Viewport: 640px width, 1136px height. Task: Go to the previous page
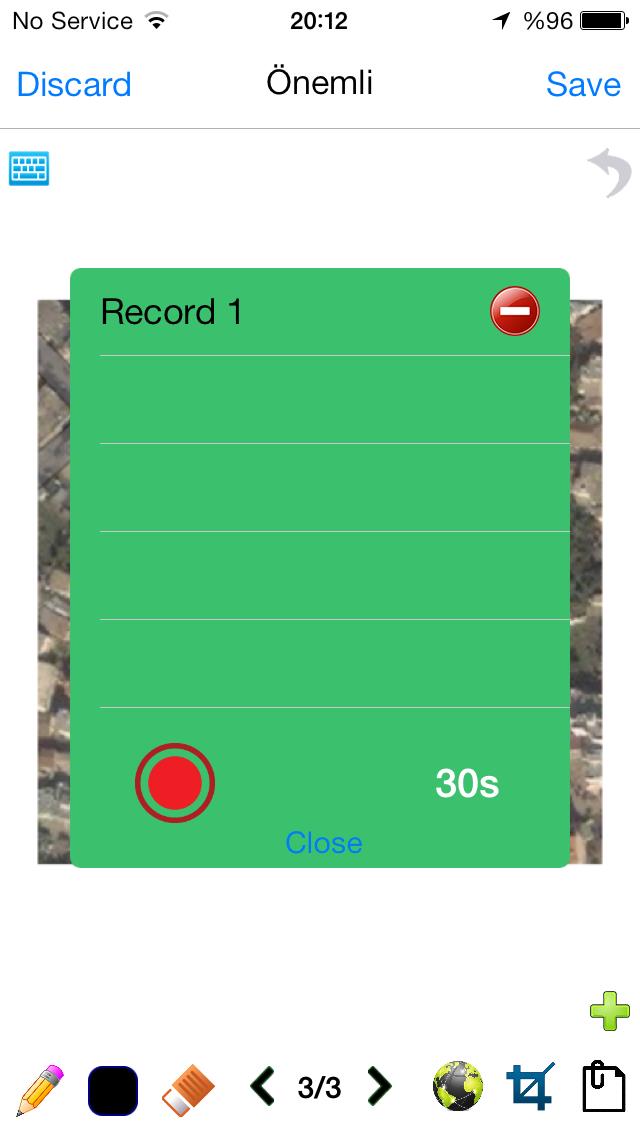click(262, 1086)
